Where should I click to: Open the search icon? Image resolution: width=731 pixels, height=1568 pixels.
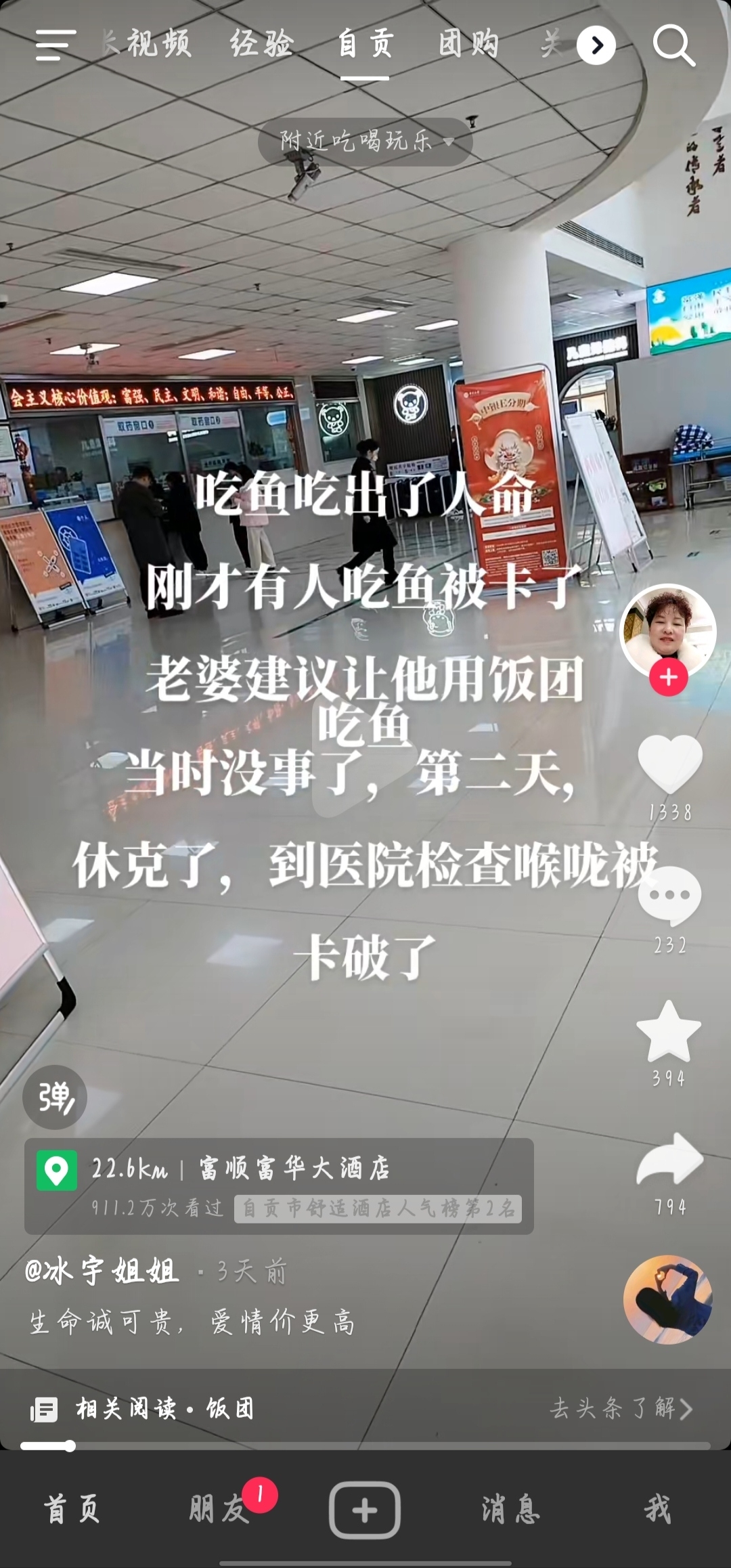(x=673, y=45)
